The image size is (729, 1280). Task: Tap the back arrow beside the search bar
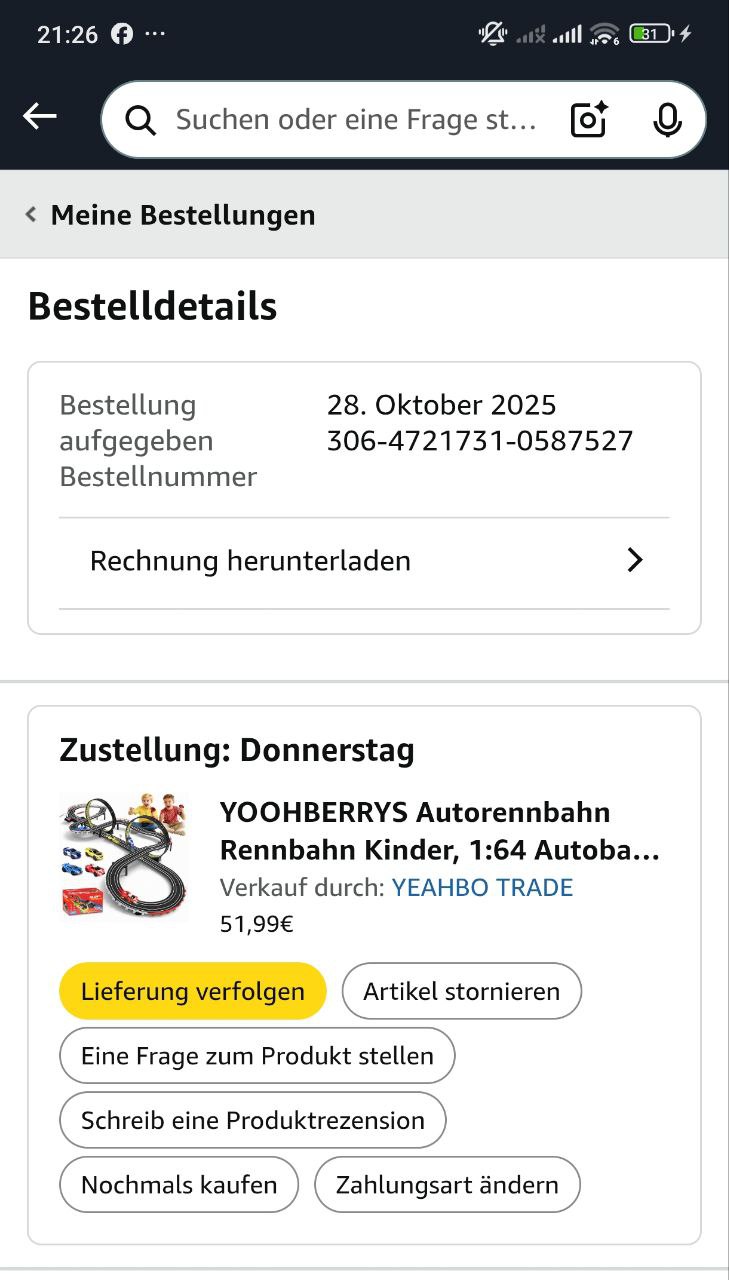pos(40,117)
